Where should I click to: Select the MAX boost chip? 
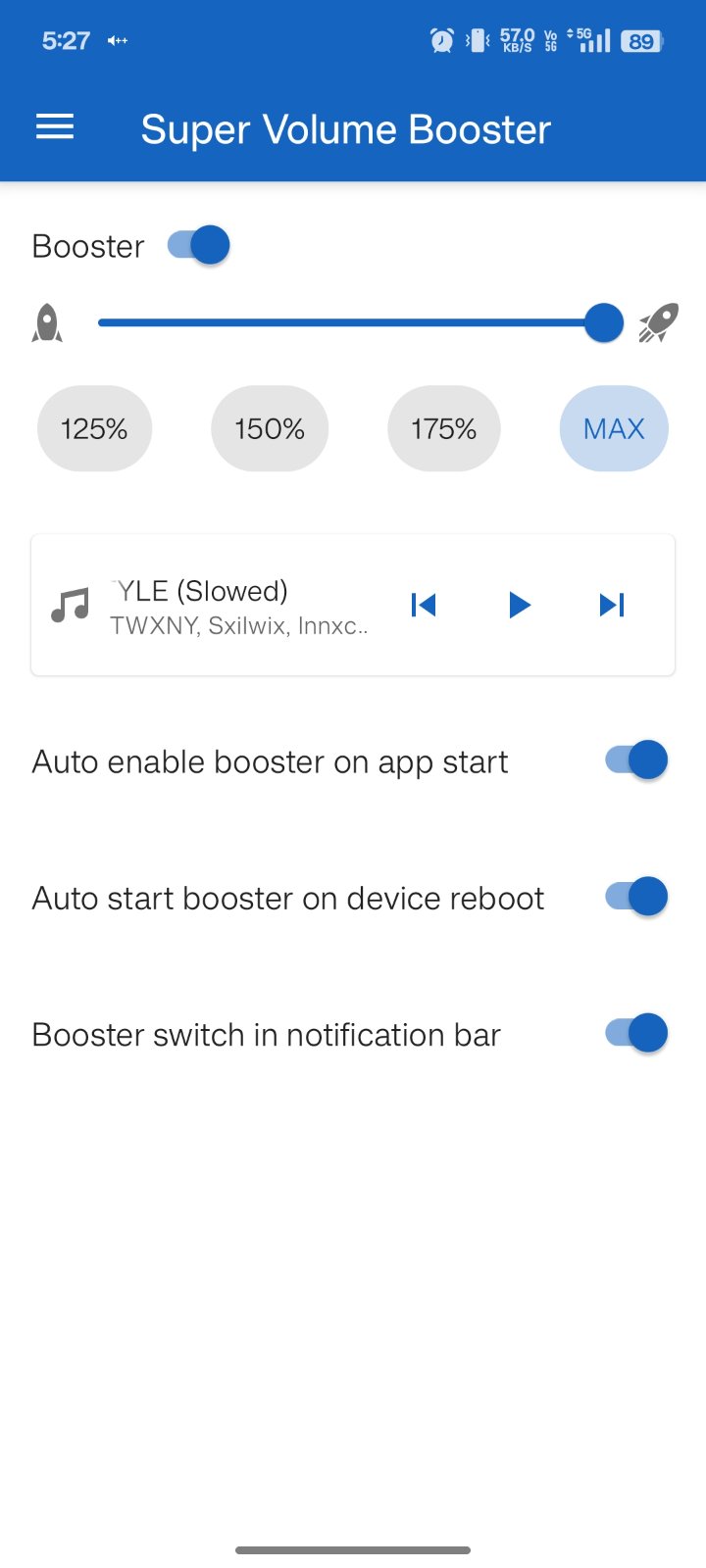pos(614,428)
